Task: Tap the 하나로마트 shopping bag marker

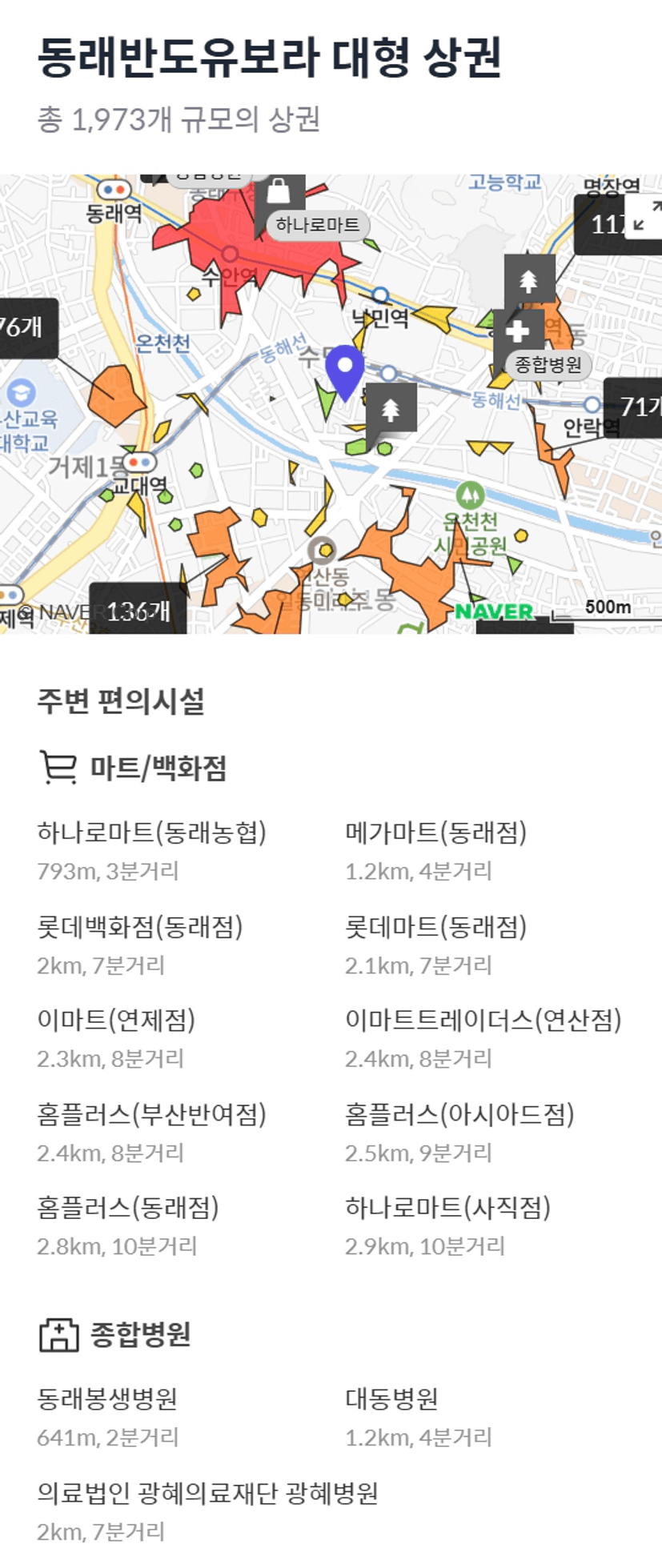Action: tap(279, 193)
